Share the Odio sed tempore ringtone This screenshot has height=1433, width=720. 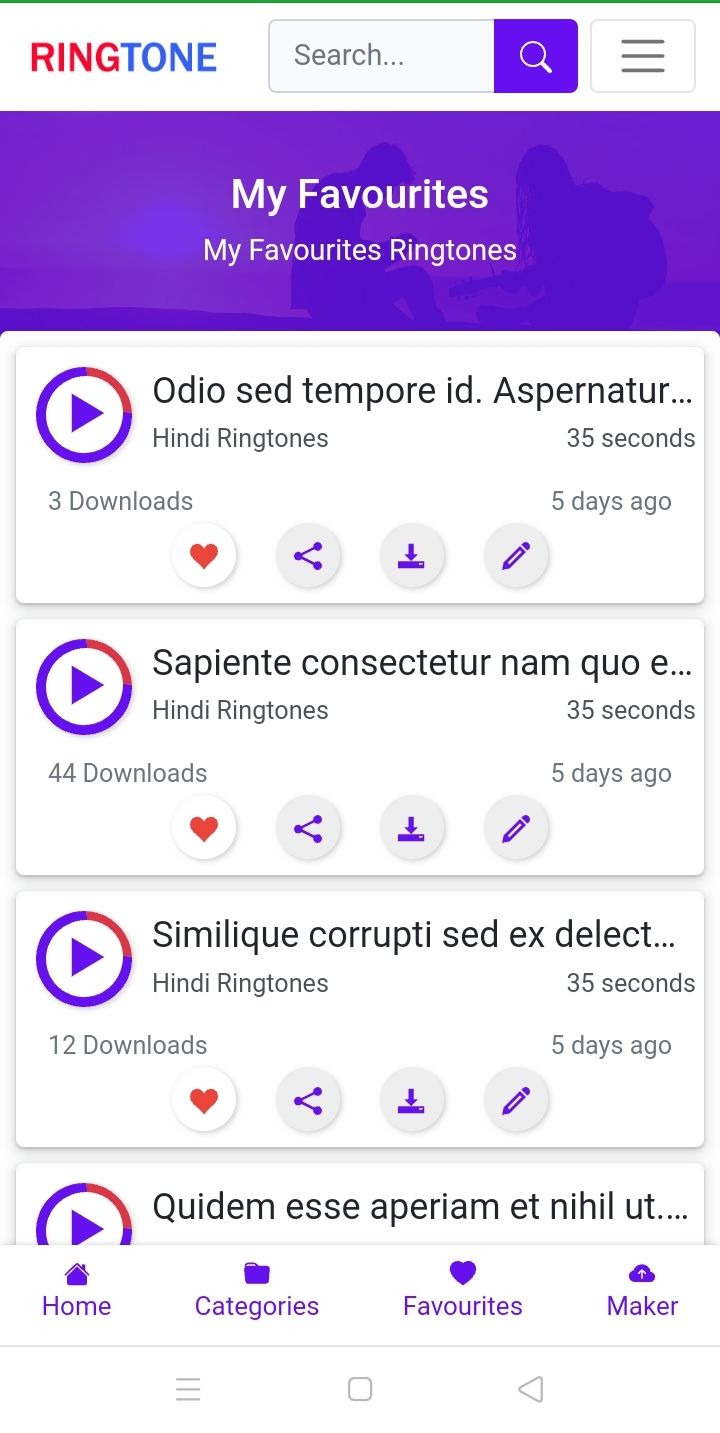308,556
